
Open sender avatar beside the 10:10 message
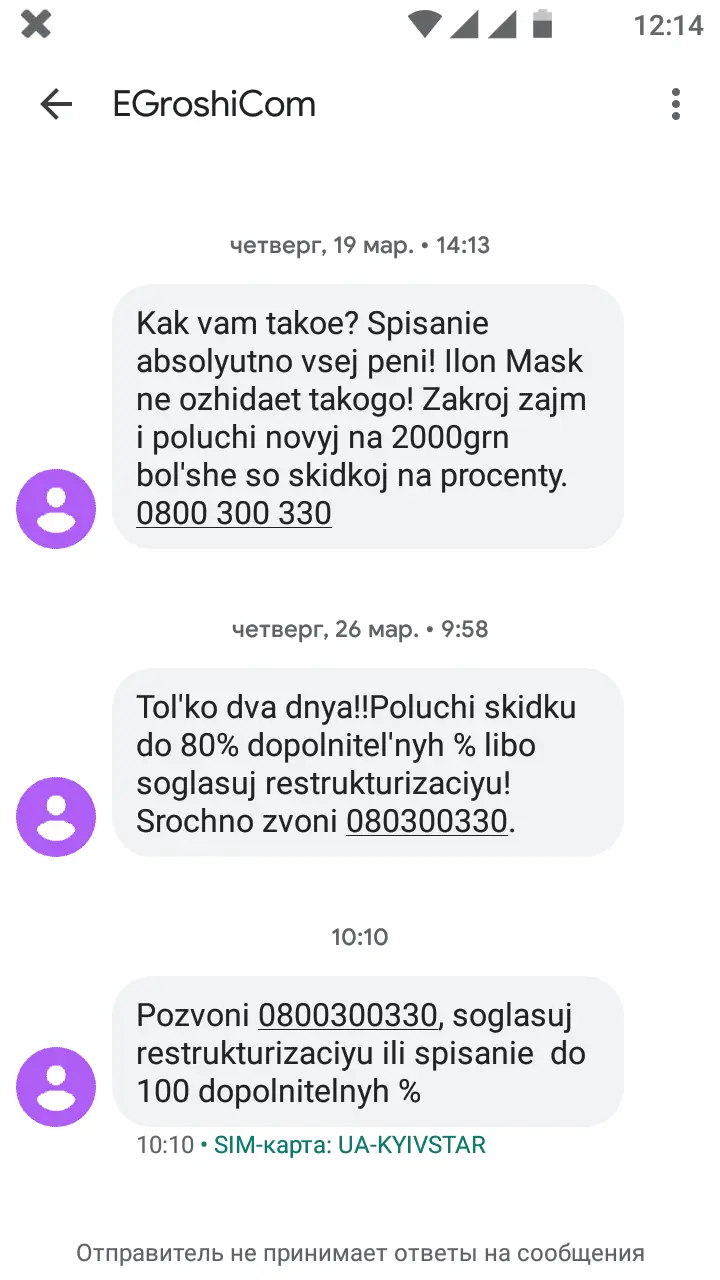click(x=56, y=1086)
